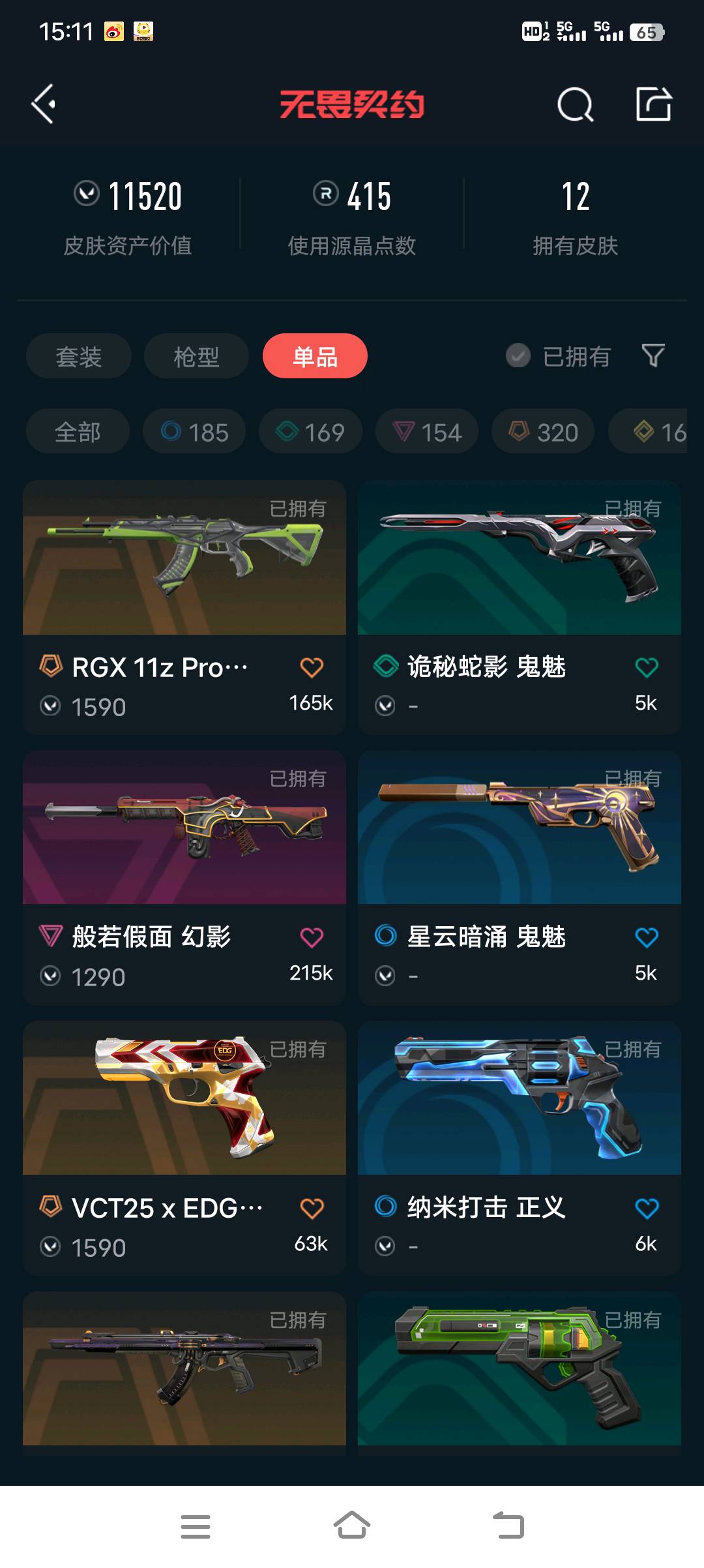Like the 星云暗涌 鬼魅 skin
Viewport: 704px width, 1568px height.
646,938
